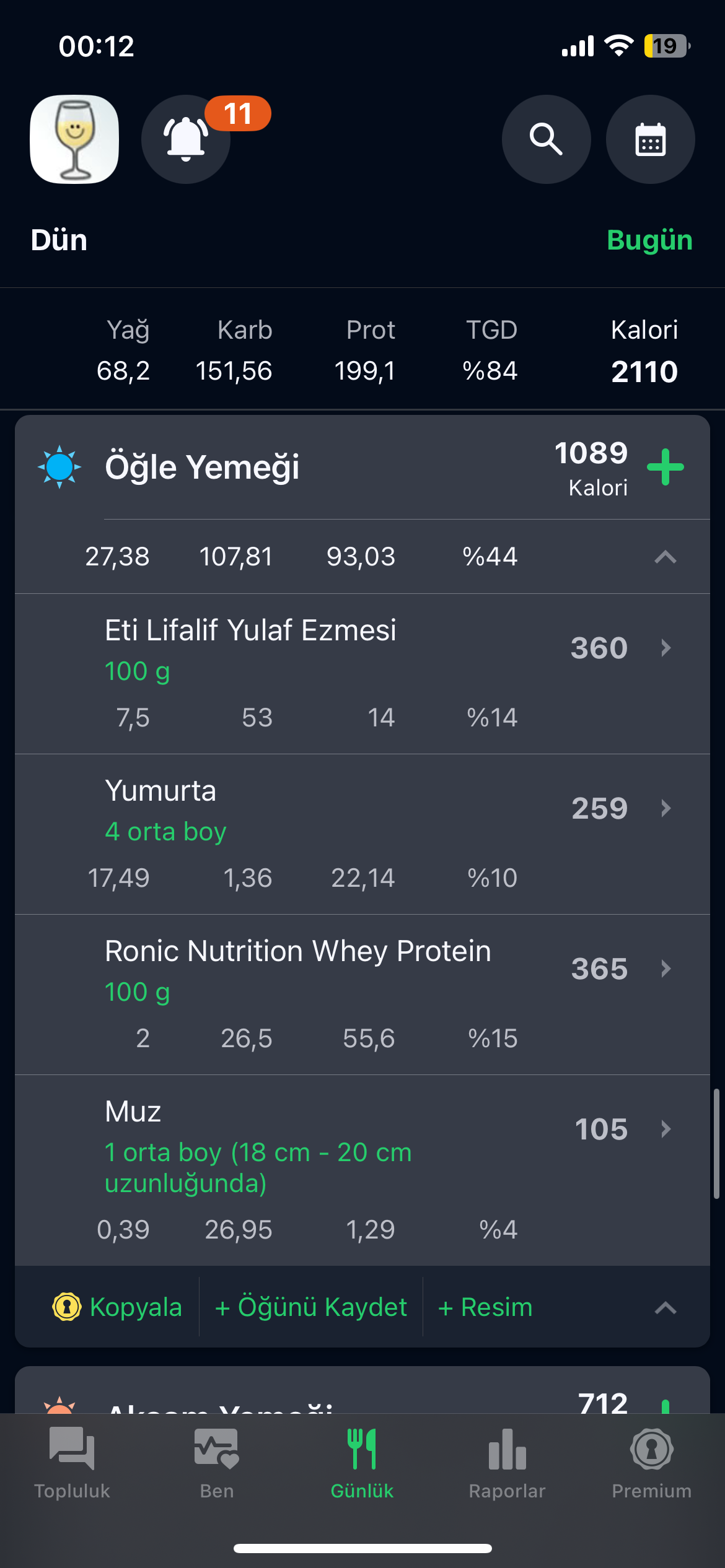725x1568 pixels.
Task: Select the Günlük tab
Action: [362, 1463]
